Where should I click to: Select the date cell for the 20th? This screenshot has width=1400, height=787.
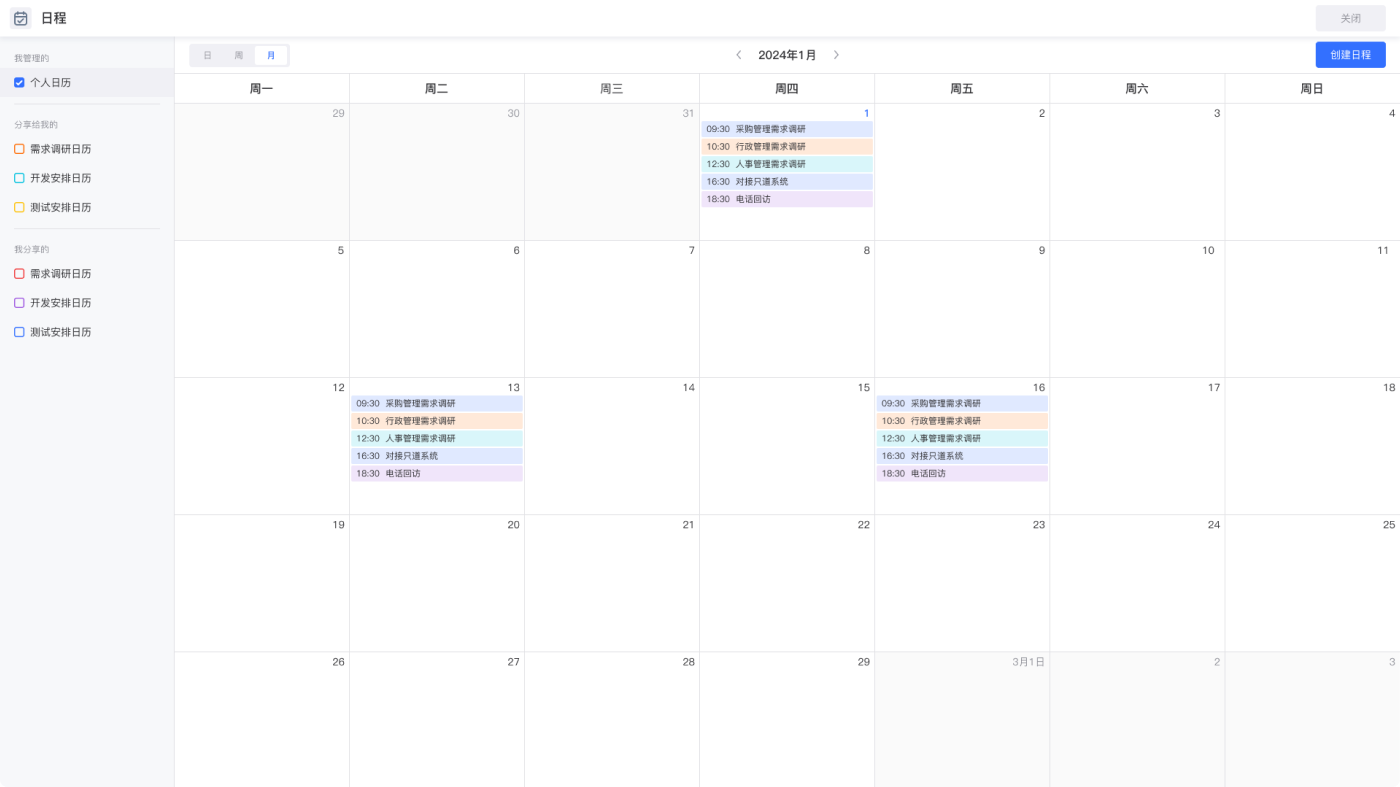coord(436,585)
